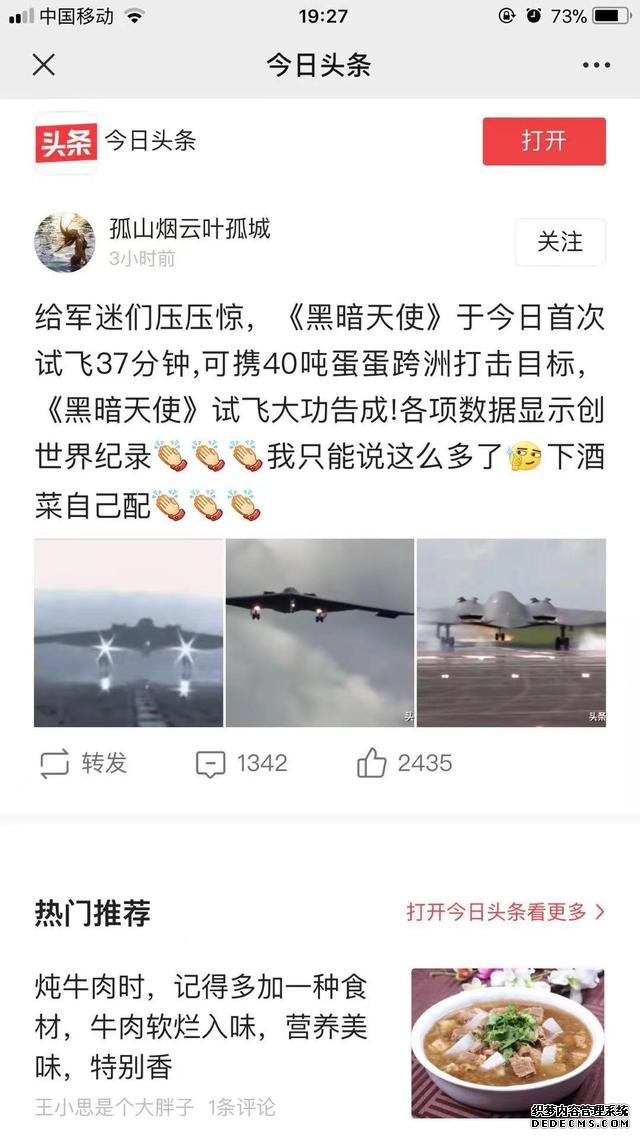This screenshot has height=1138, width=640.
Task: Open the 炖牛肉时 recommended article
Action: [x=200, y=1027]
